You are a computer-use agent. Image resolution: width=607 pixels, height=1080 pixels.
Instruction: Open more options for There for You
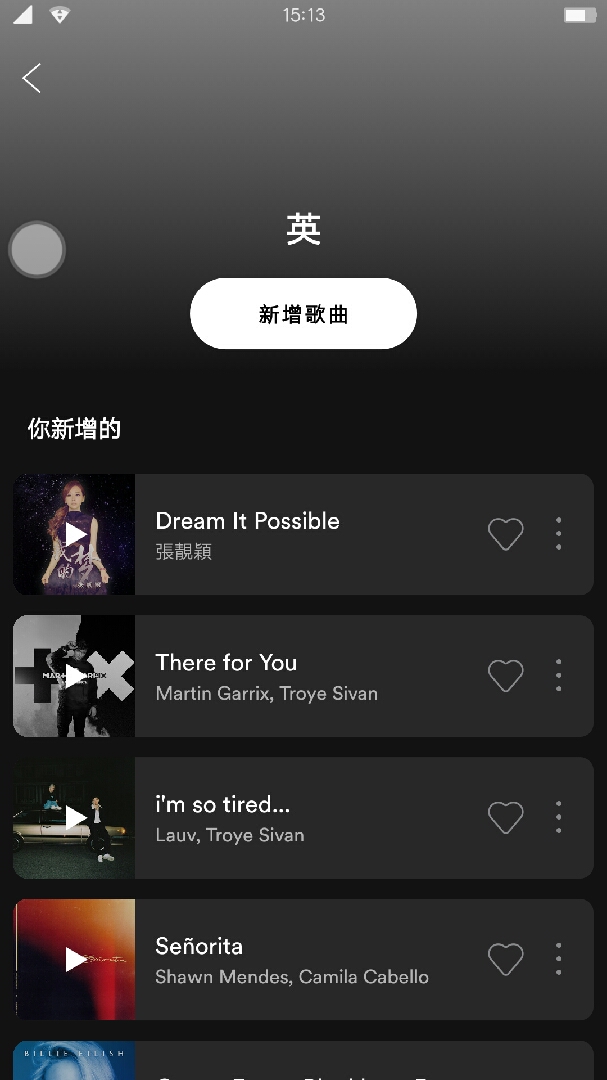(559, 676)
